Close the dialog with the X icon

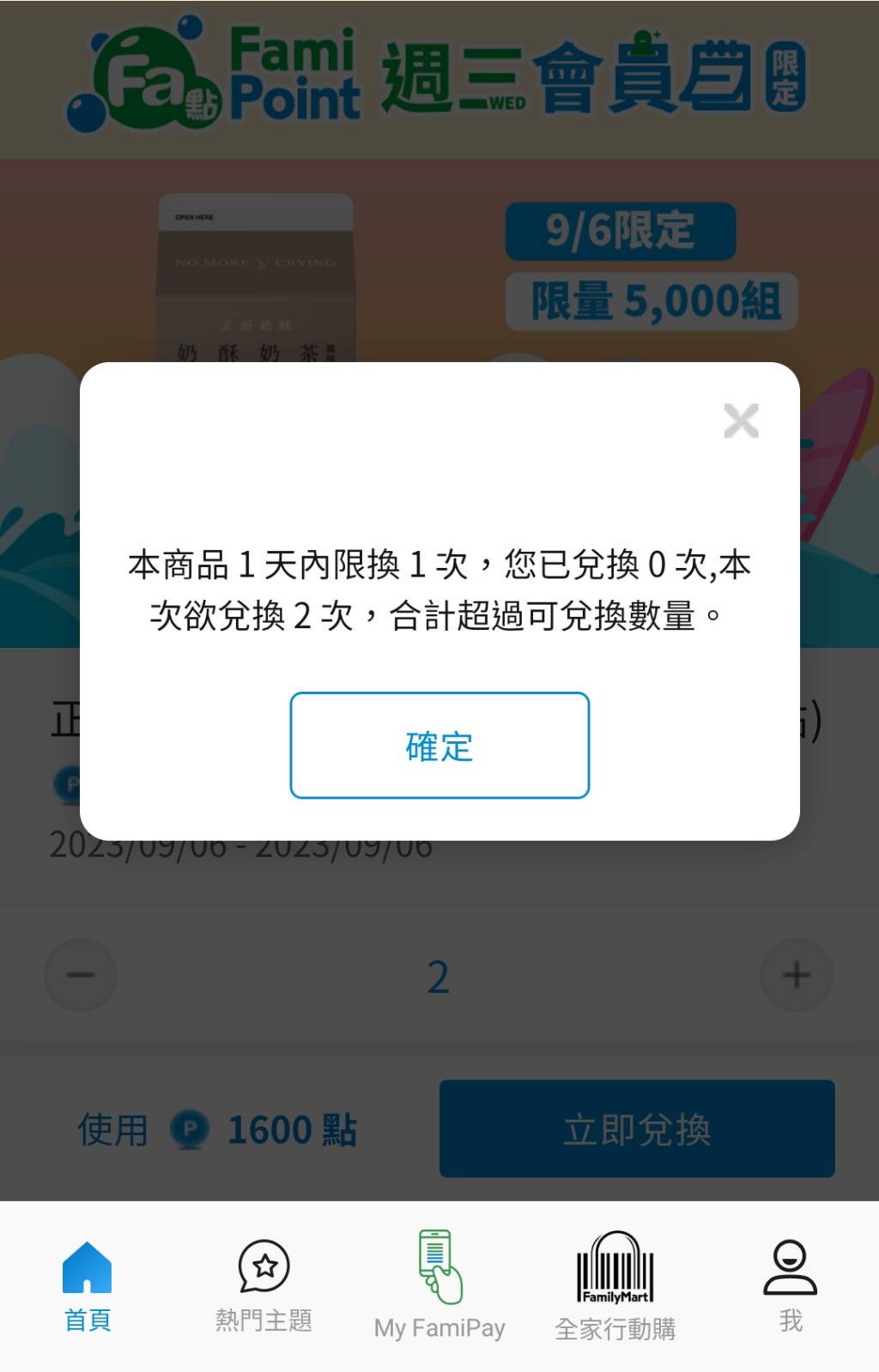[741, 420]
